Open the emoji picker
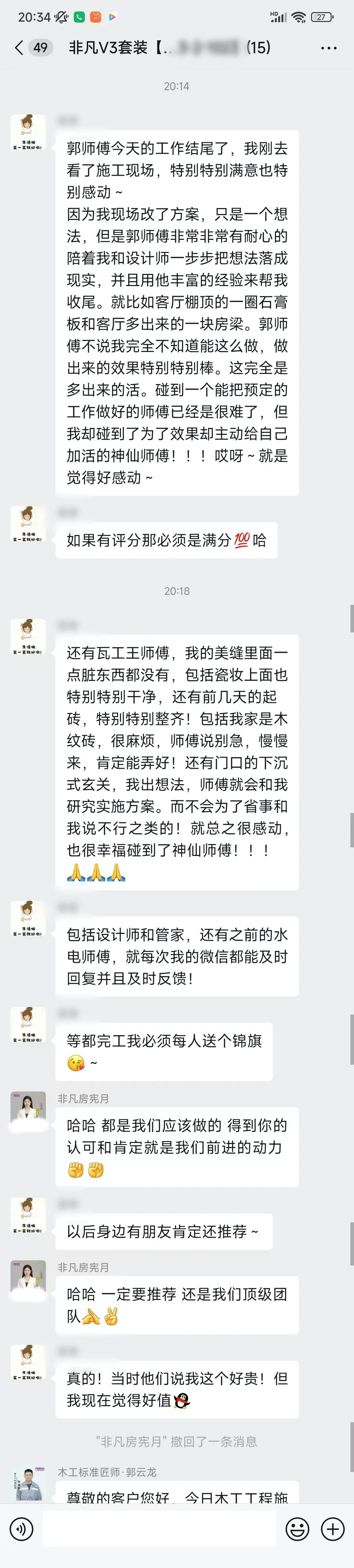Viewport: 354px width, 1568px height. pos(297,1529)
